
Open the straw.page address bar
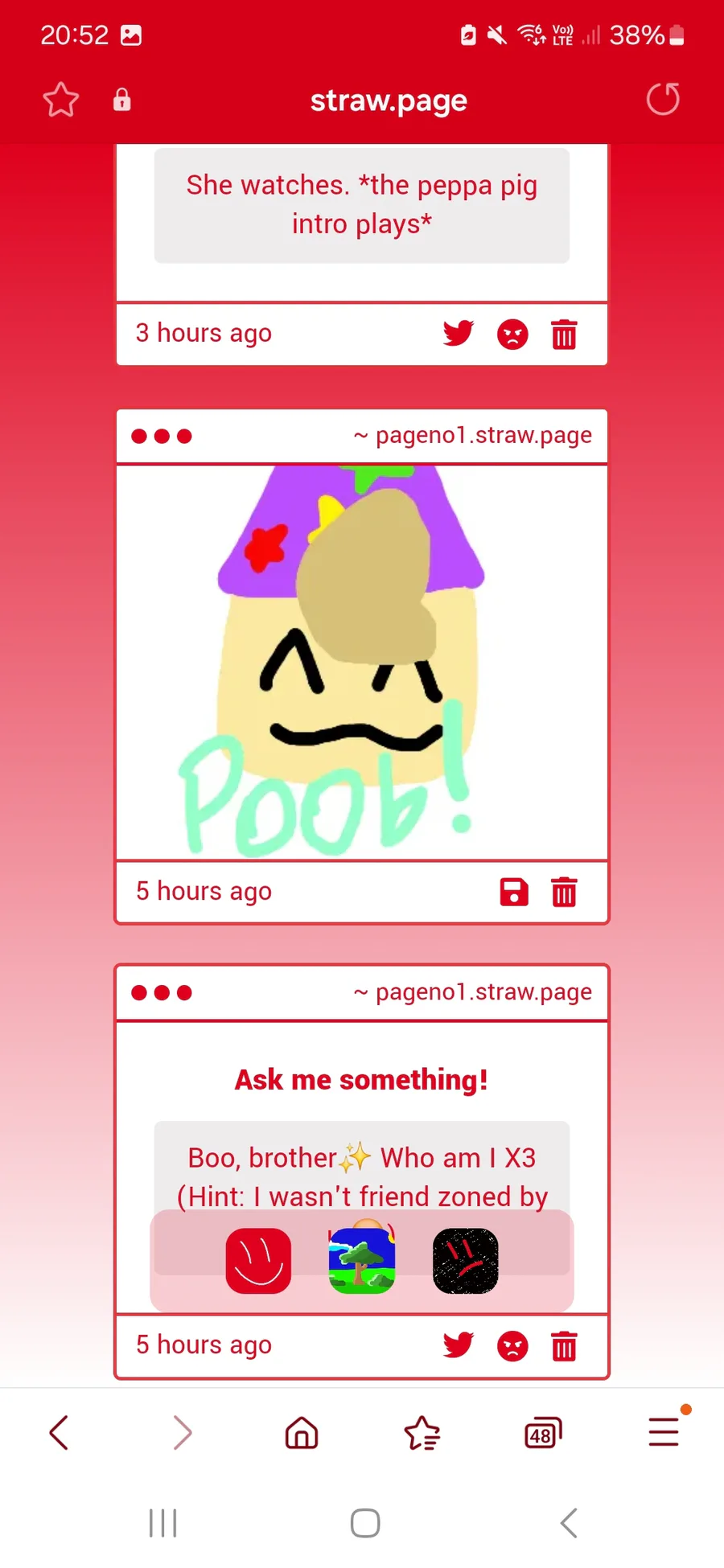(389, 101)
